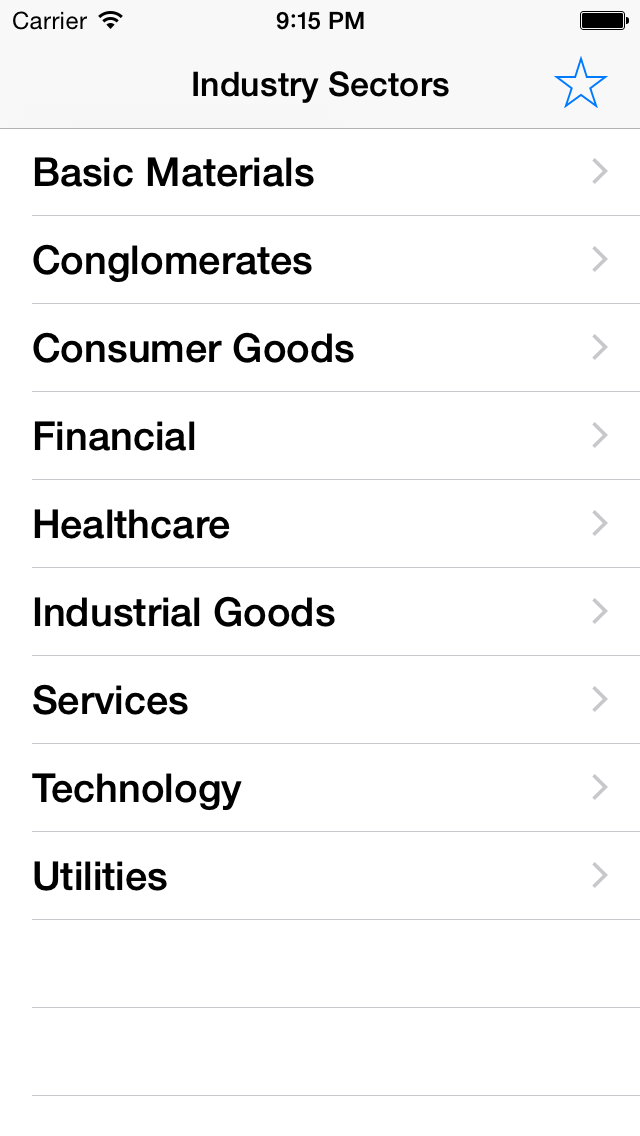Open the Financial sector
This screenshot has width=640, height=1136.
[x=320, y=436]
